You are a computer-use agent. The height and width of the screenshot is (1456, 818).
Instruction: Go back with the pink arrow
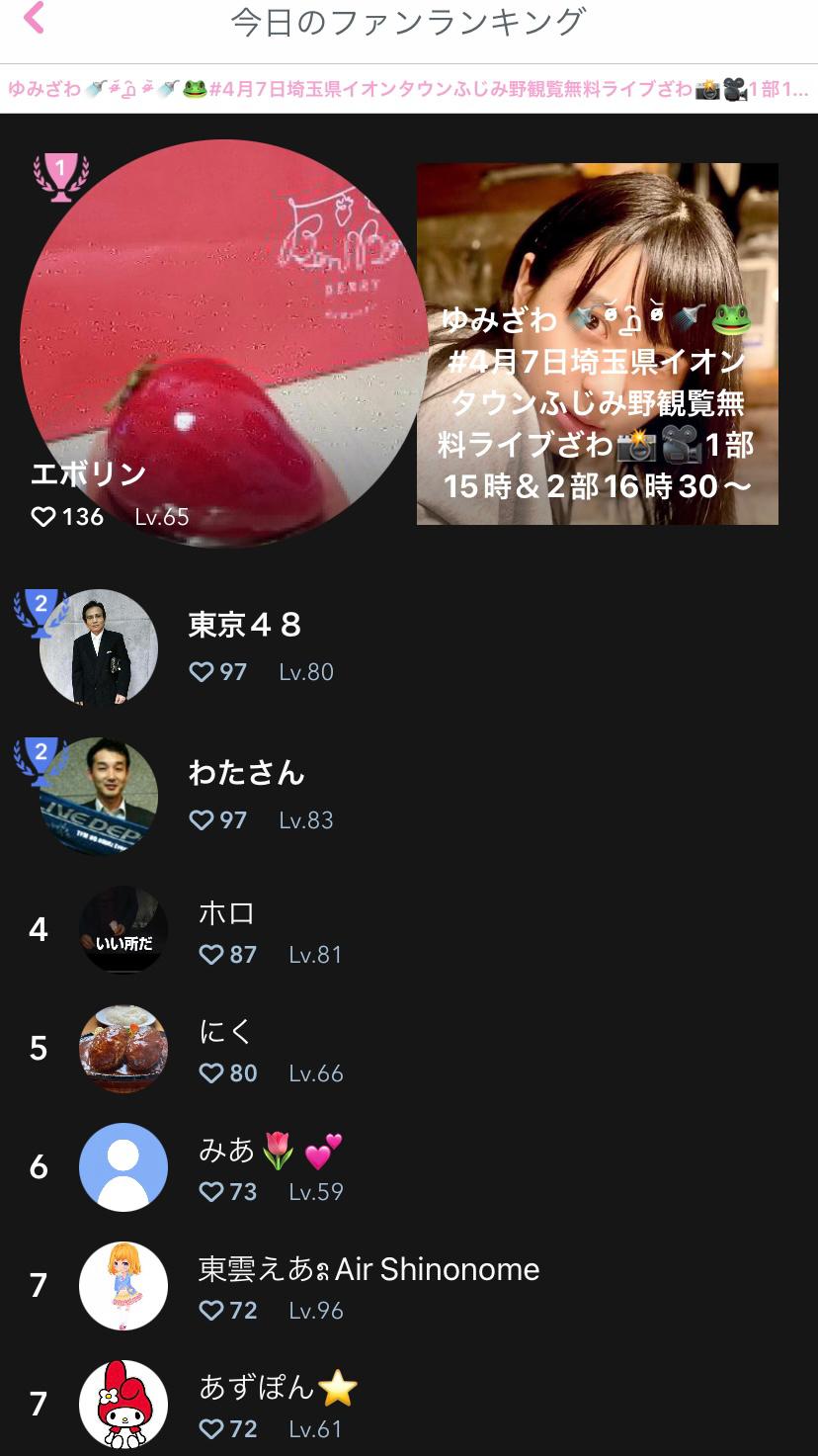click(x=35, y=18)
